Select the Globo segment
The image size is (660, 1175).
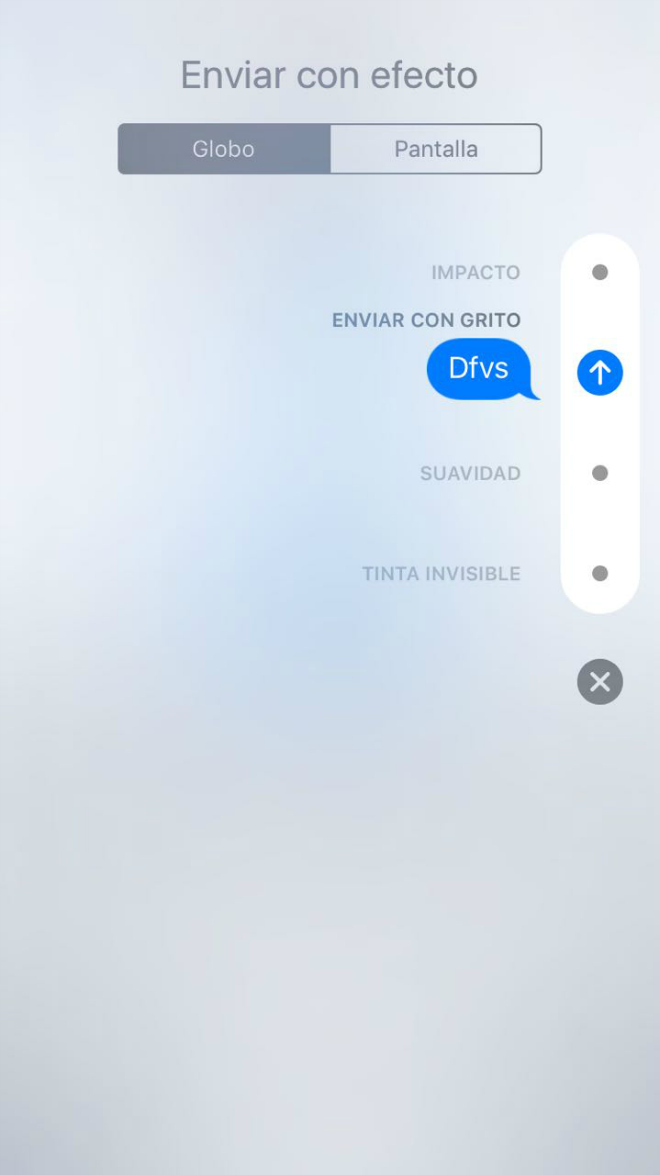coord(224,149)
